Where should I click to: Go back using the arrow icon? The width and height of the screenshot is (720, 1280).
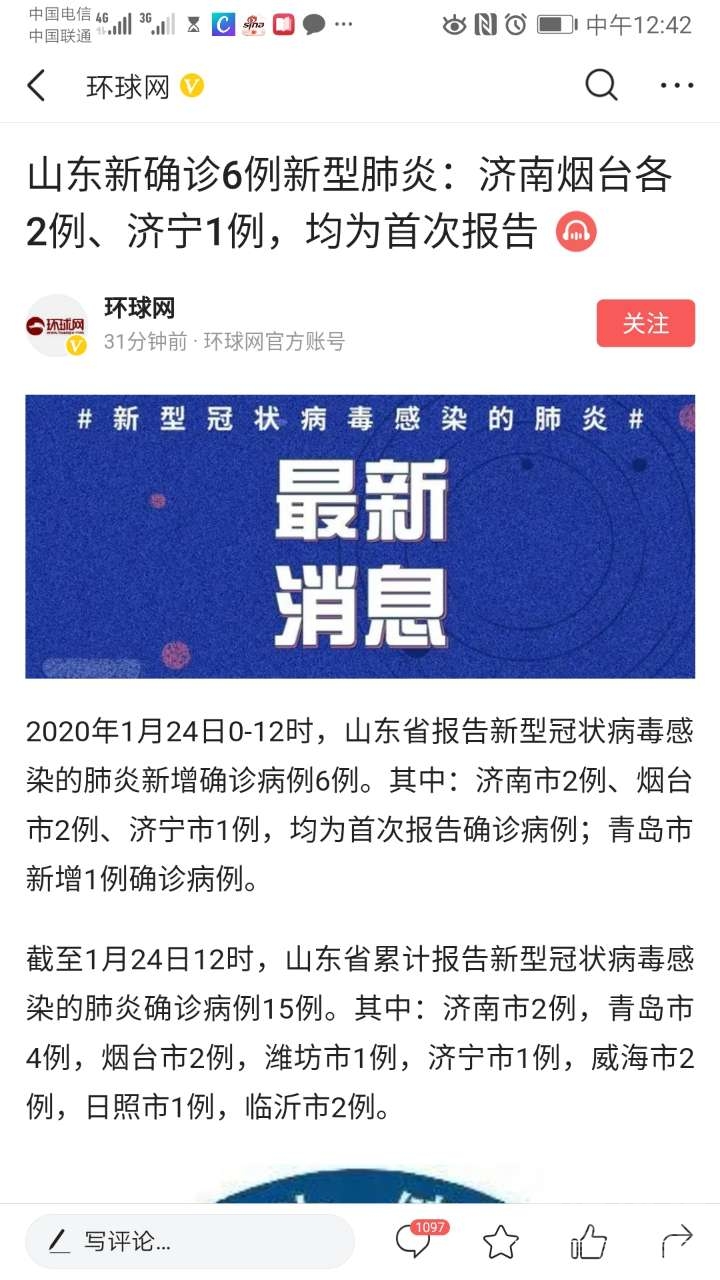(37, 86)
